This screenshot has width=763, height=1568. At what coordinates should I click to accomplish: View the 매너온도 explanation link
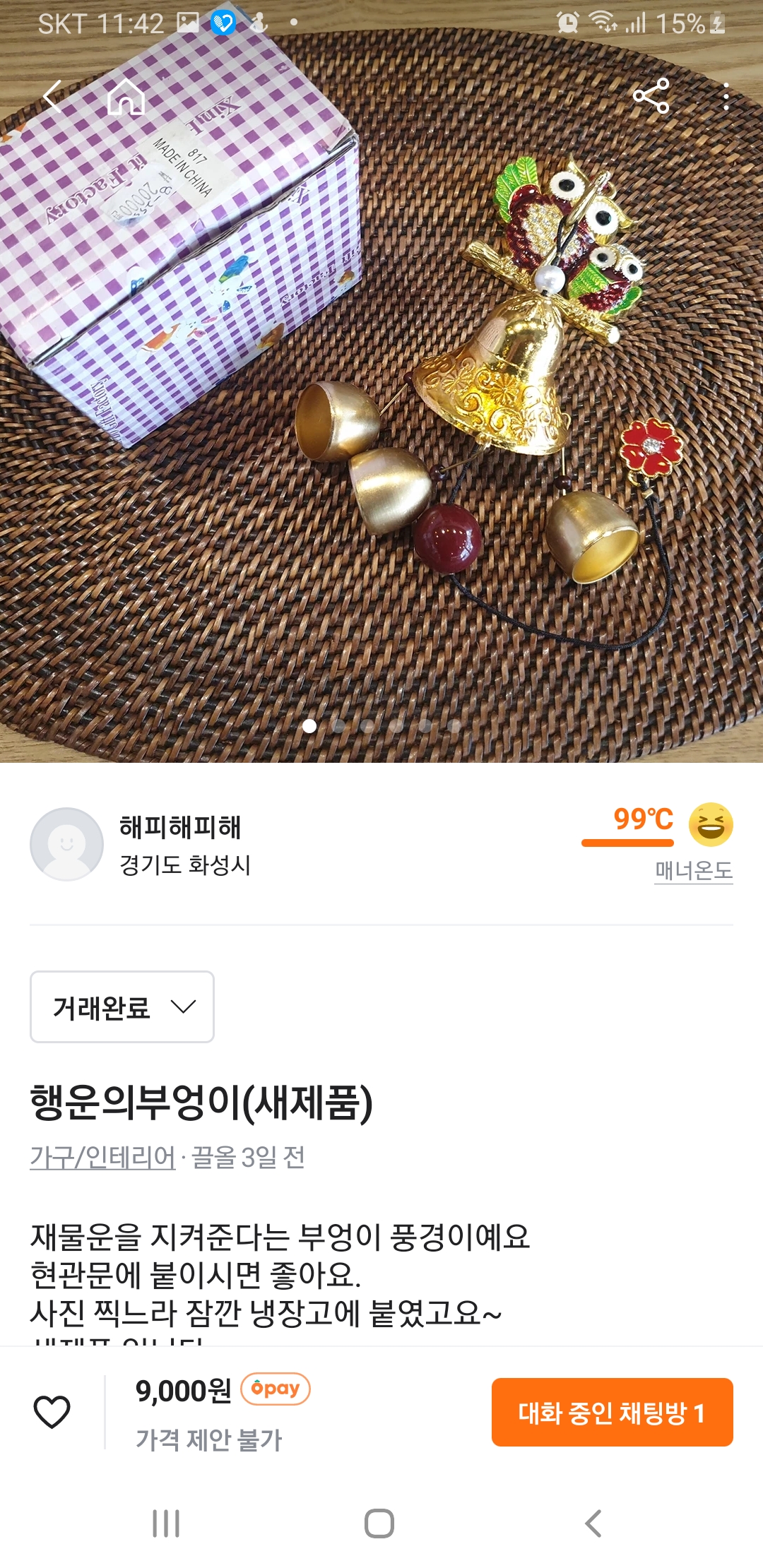click(x=693, y=870)
